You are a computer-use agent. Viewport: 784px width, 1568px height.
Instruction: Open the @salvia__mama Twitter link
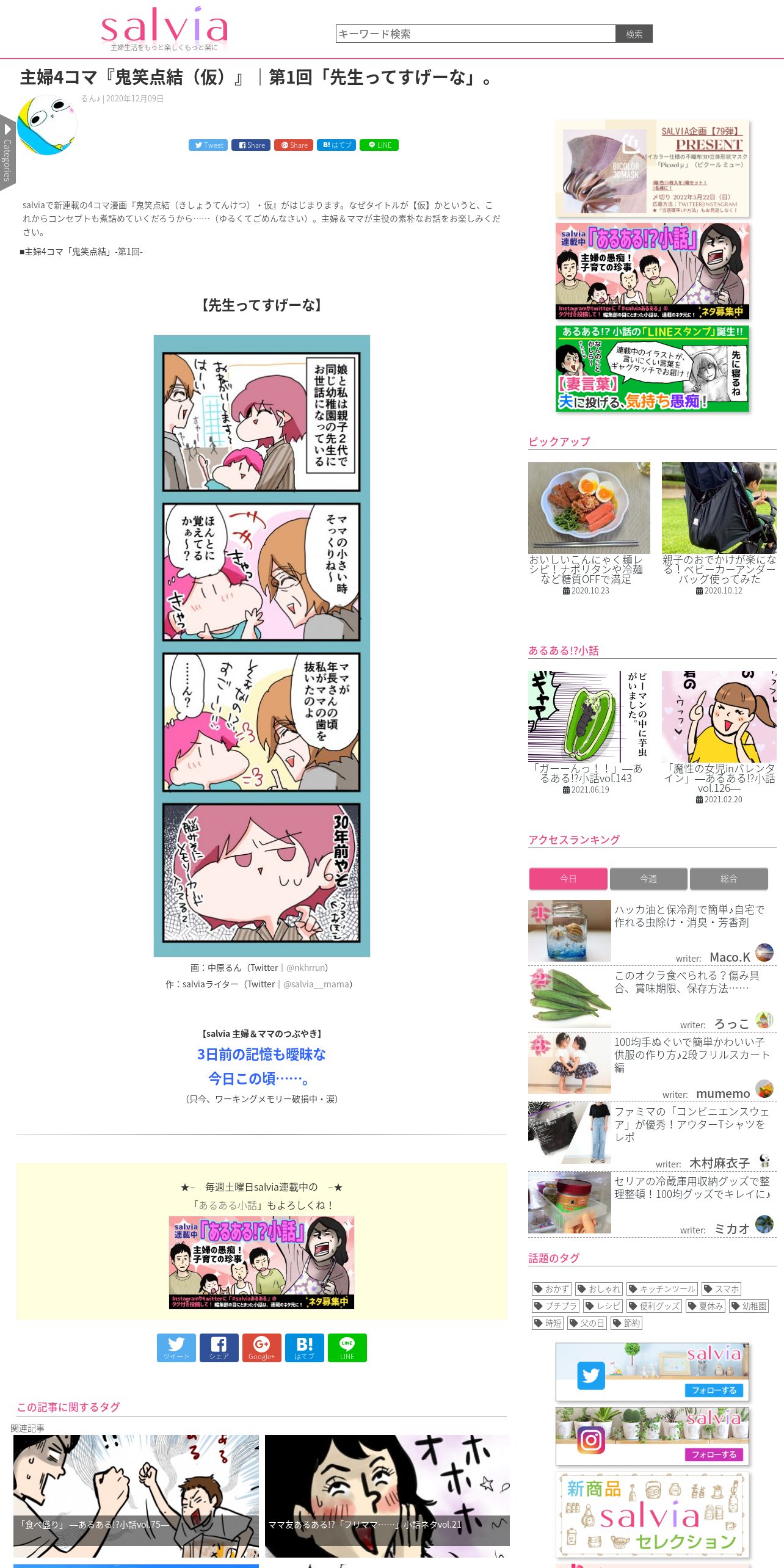tap(316, 984)
